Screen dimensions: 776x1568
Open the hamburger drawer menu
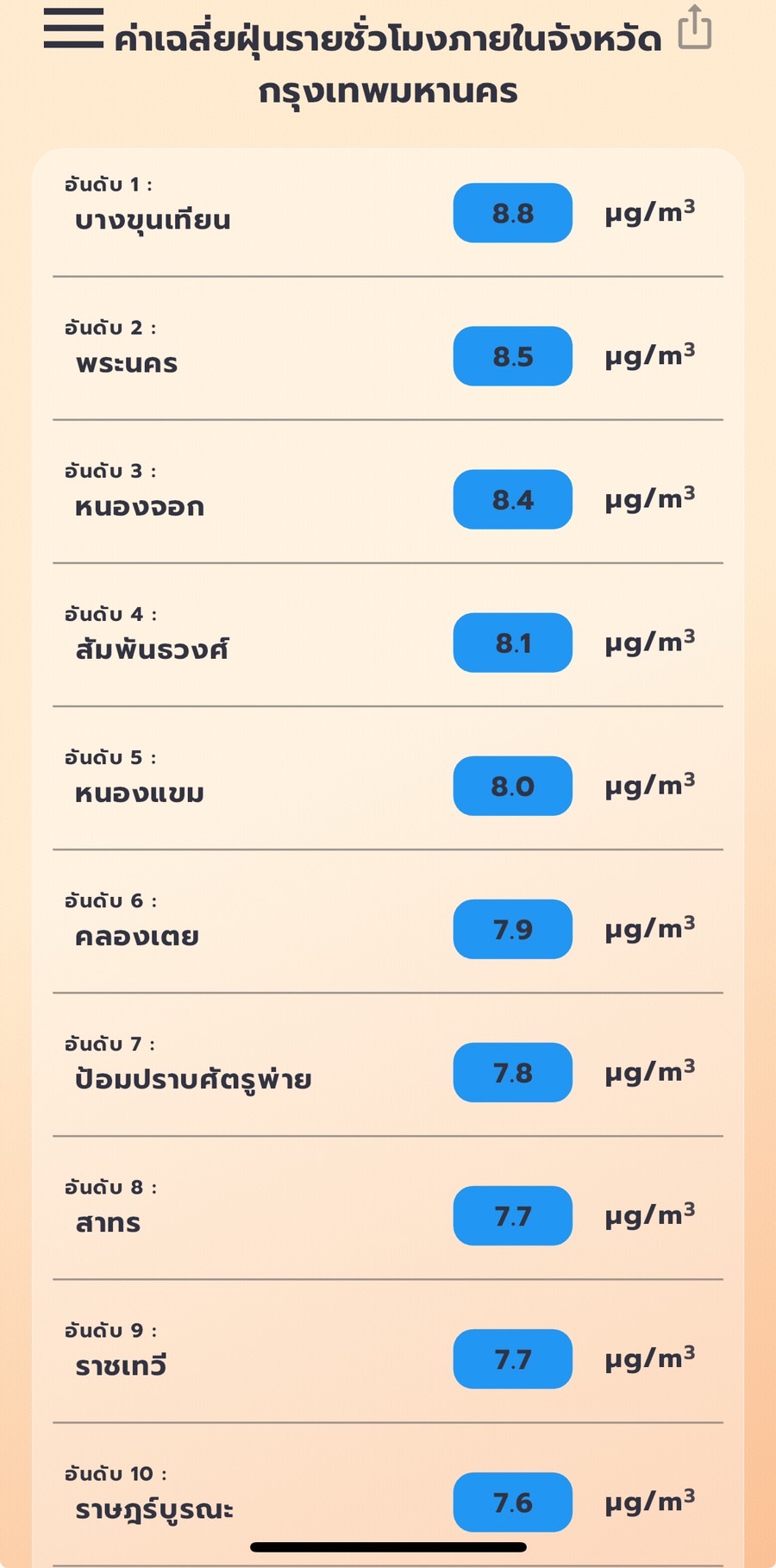(x=73, y=28)
